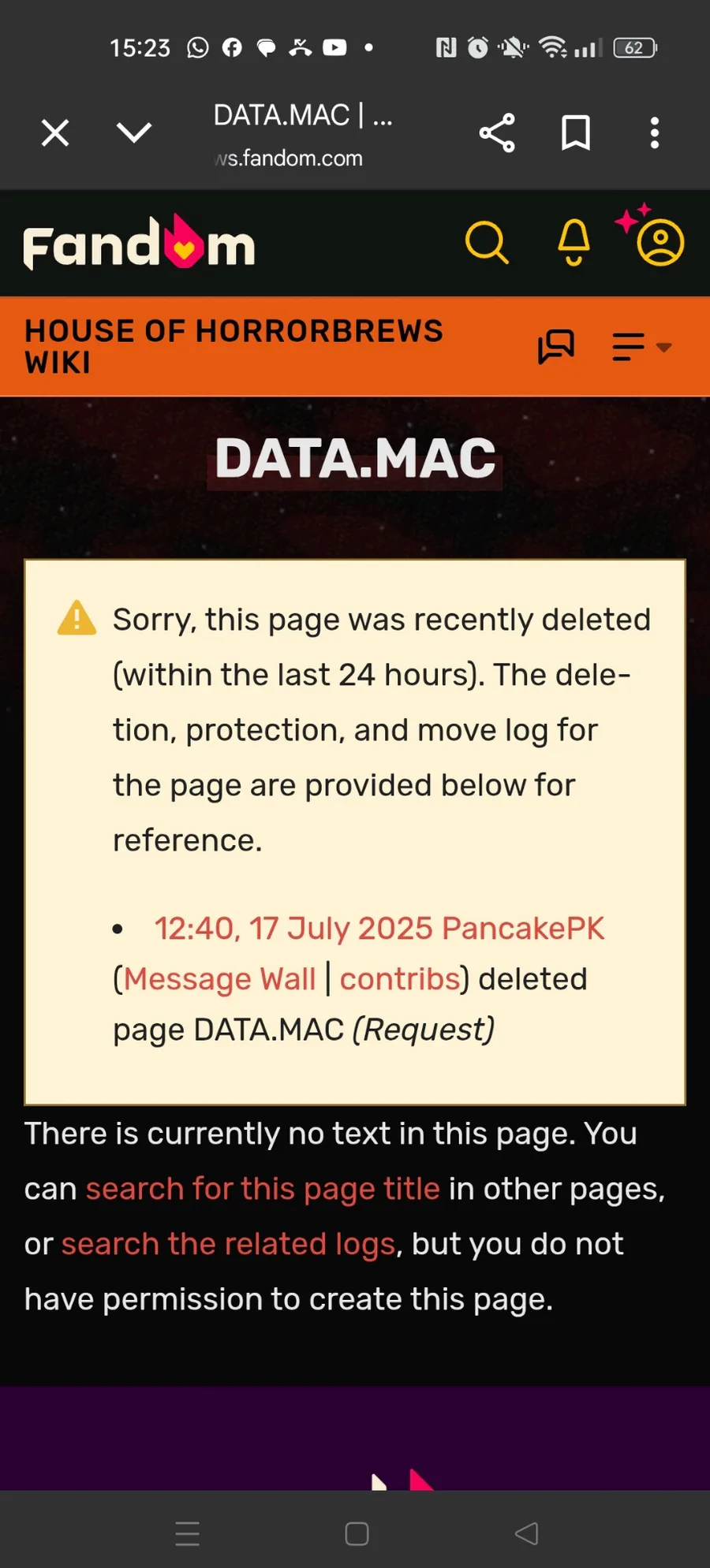Open PancakePK's Message Wall
Image resolution: width=710 pixels, height=1568 pixels.
219,979
